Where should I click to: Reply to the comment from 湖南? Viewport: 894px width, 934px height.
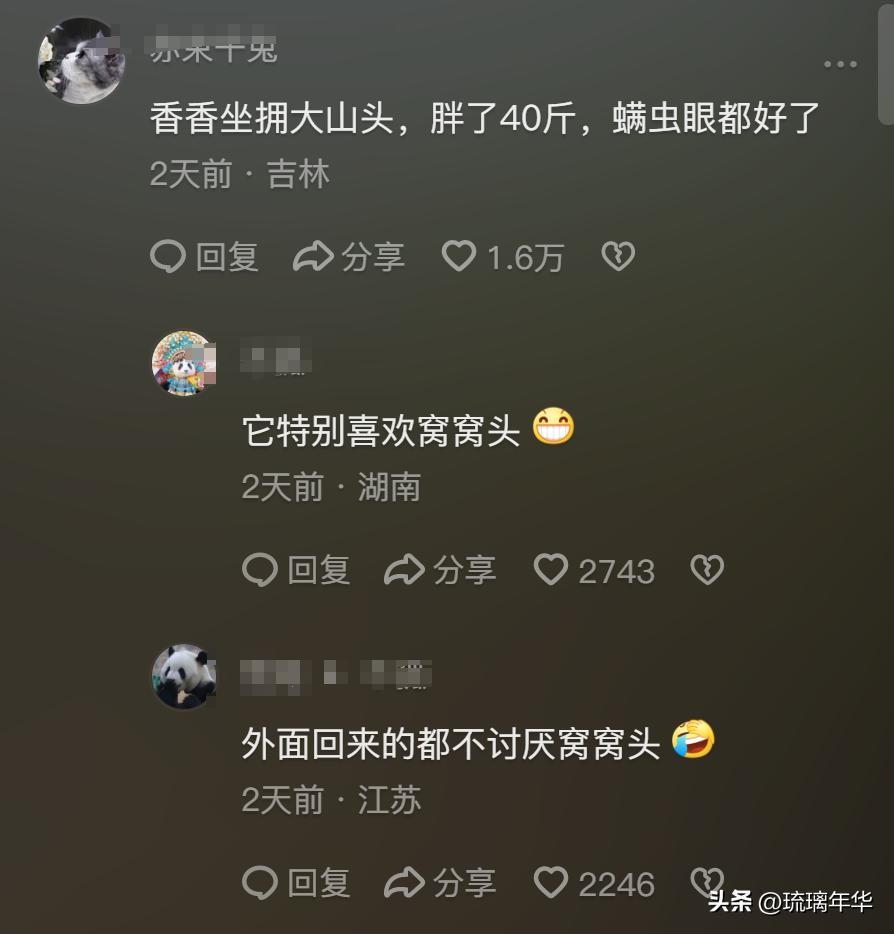297,570
